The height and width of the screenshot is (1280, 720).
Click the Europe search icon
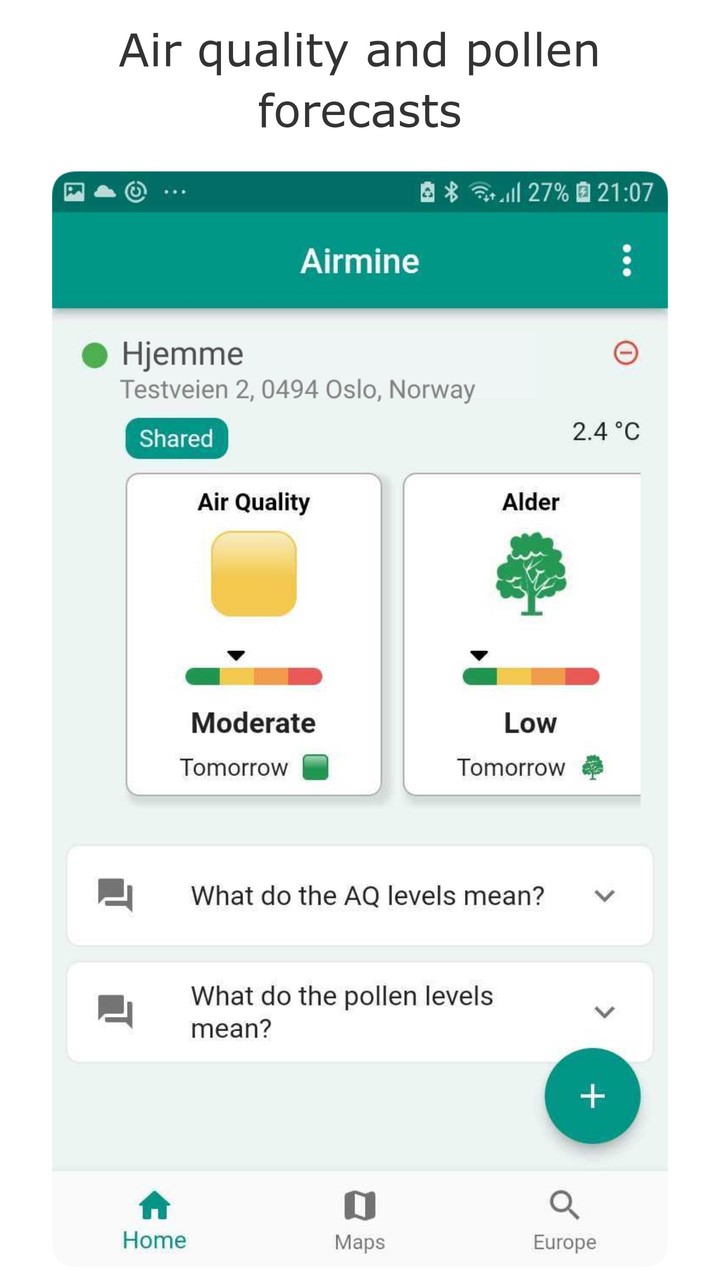pyautogui.click(x=564, y=1205)
